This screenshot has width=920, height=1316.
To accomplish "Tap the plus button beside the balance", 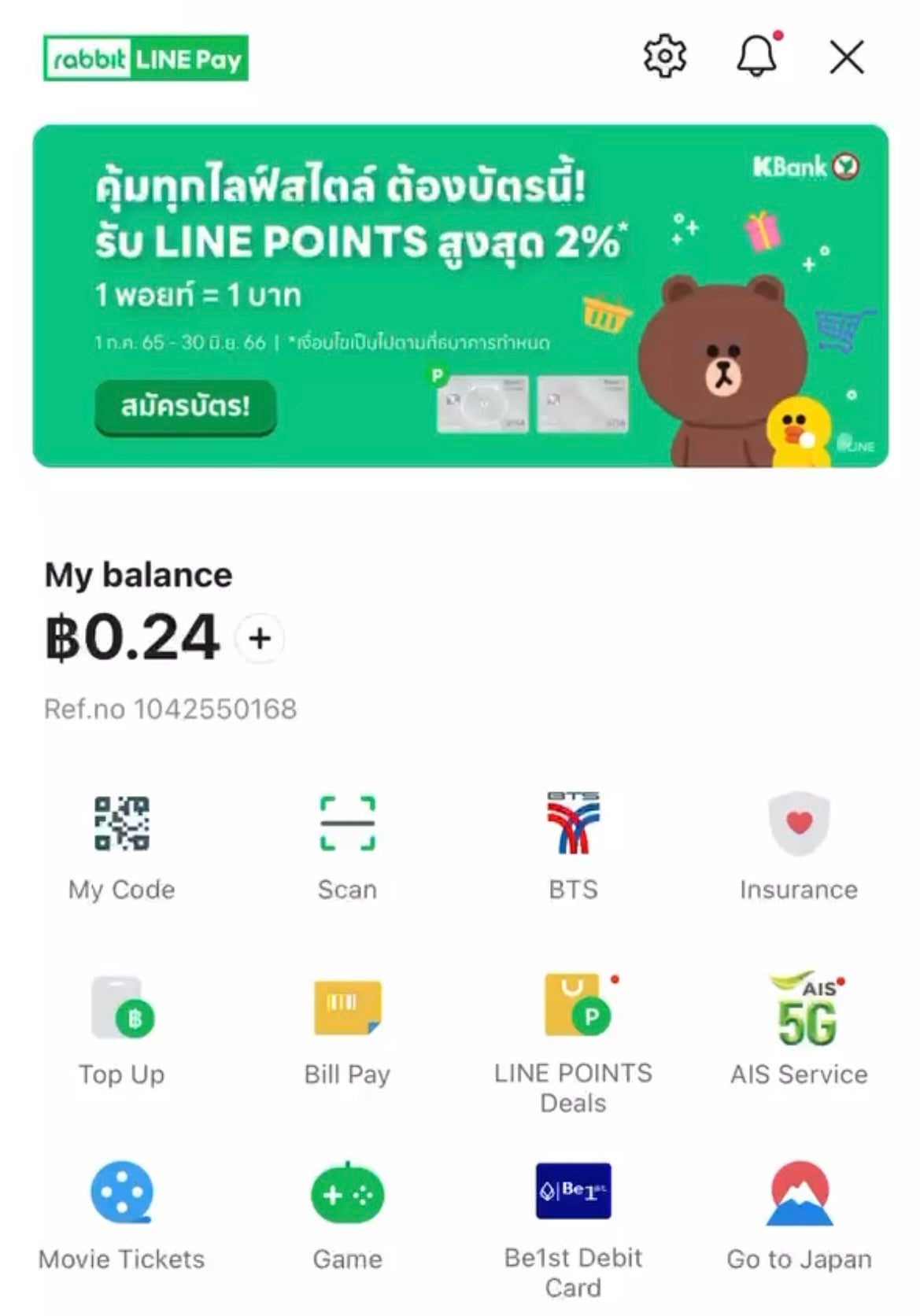I will coord(260,638).
